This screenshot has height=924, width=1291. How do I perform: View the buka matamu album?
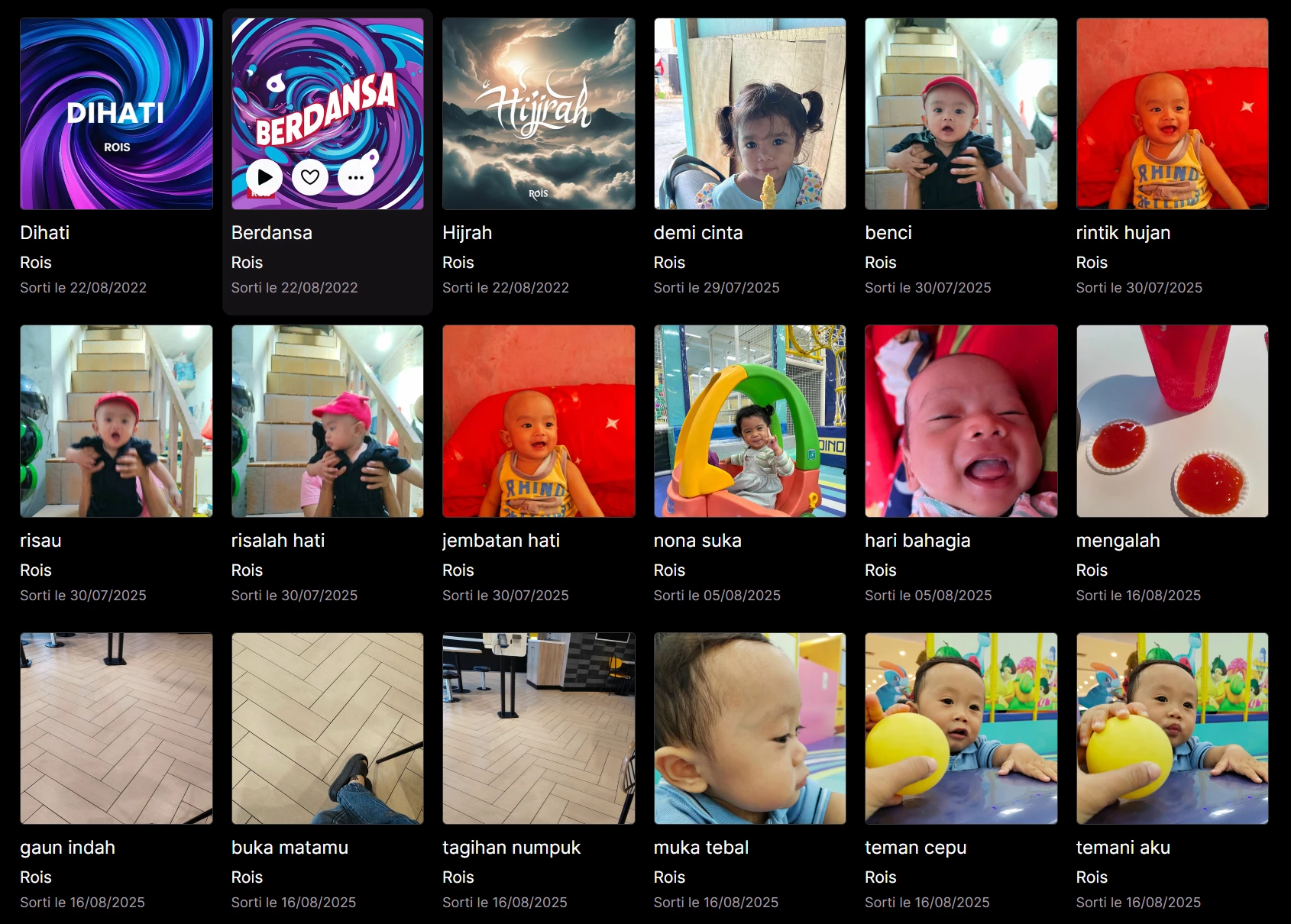[328, 729]
